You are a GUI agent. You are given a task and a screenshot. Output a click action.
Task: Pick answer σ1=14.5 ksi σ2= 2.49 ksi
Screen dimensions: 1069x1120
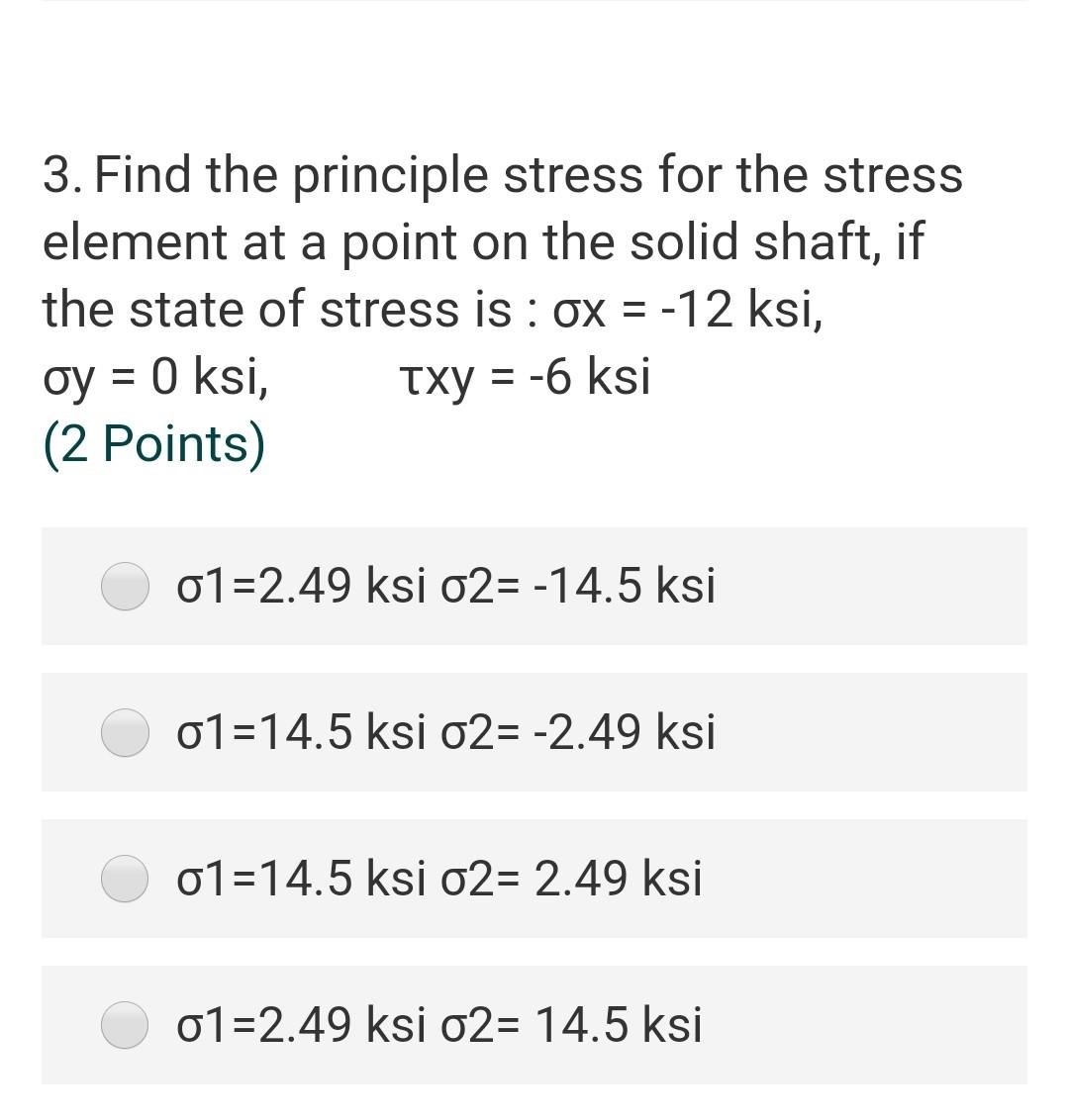[x=126, y=879]
